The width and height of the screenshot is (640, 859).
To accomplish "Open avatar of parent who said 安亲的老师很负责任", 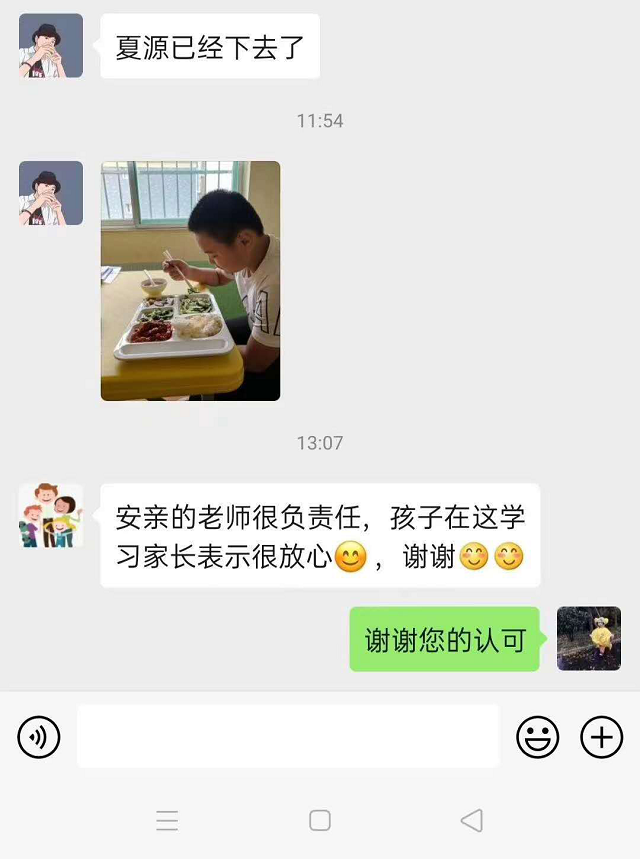I will [x=51, y=516].
